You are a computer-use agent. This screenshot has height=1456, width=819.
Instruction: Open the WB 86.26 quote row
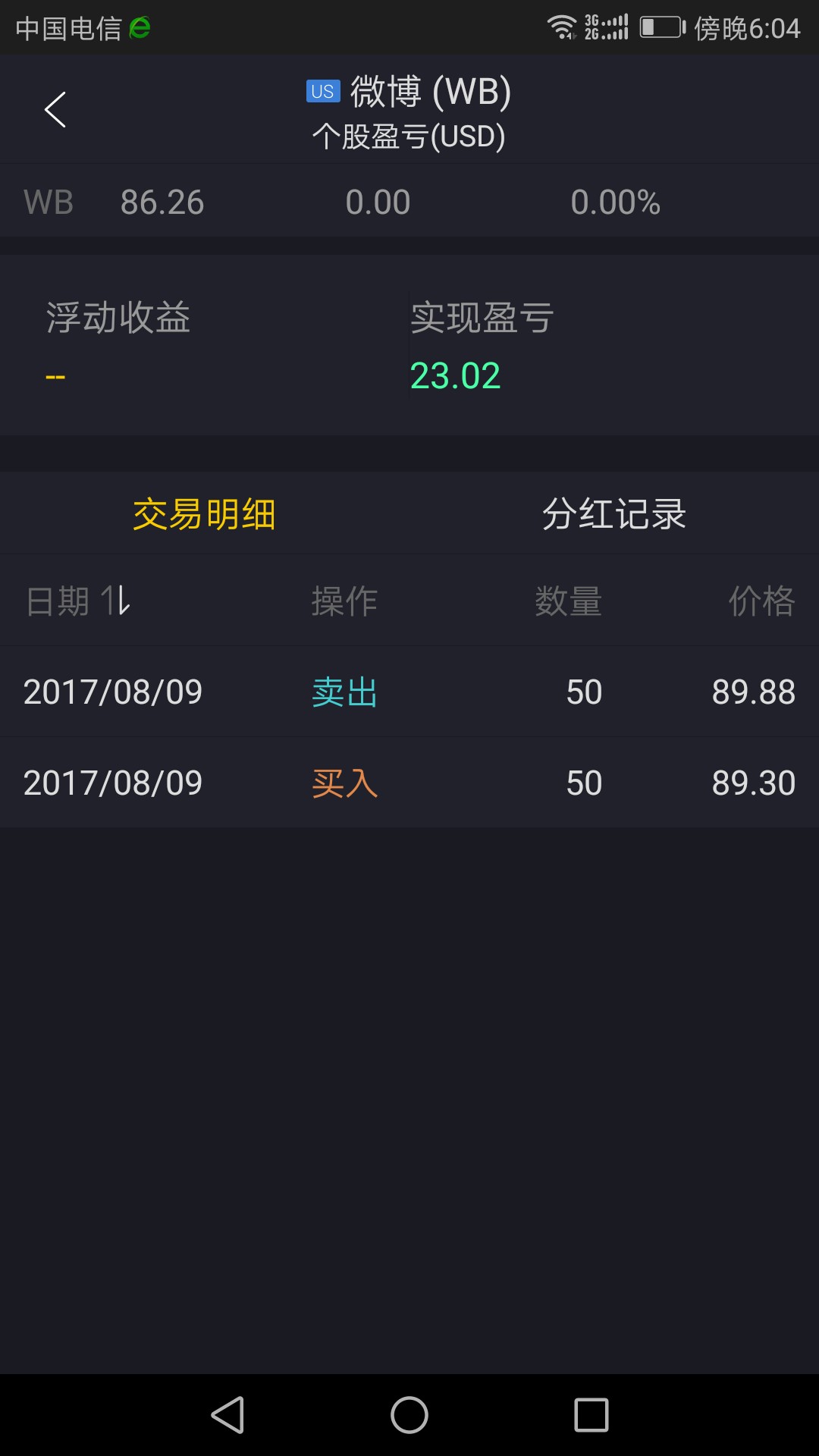point(409,202)
